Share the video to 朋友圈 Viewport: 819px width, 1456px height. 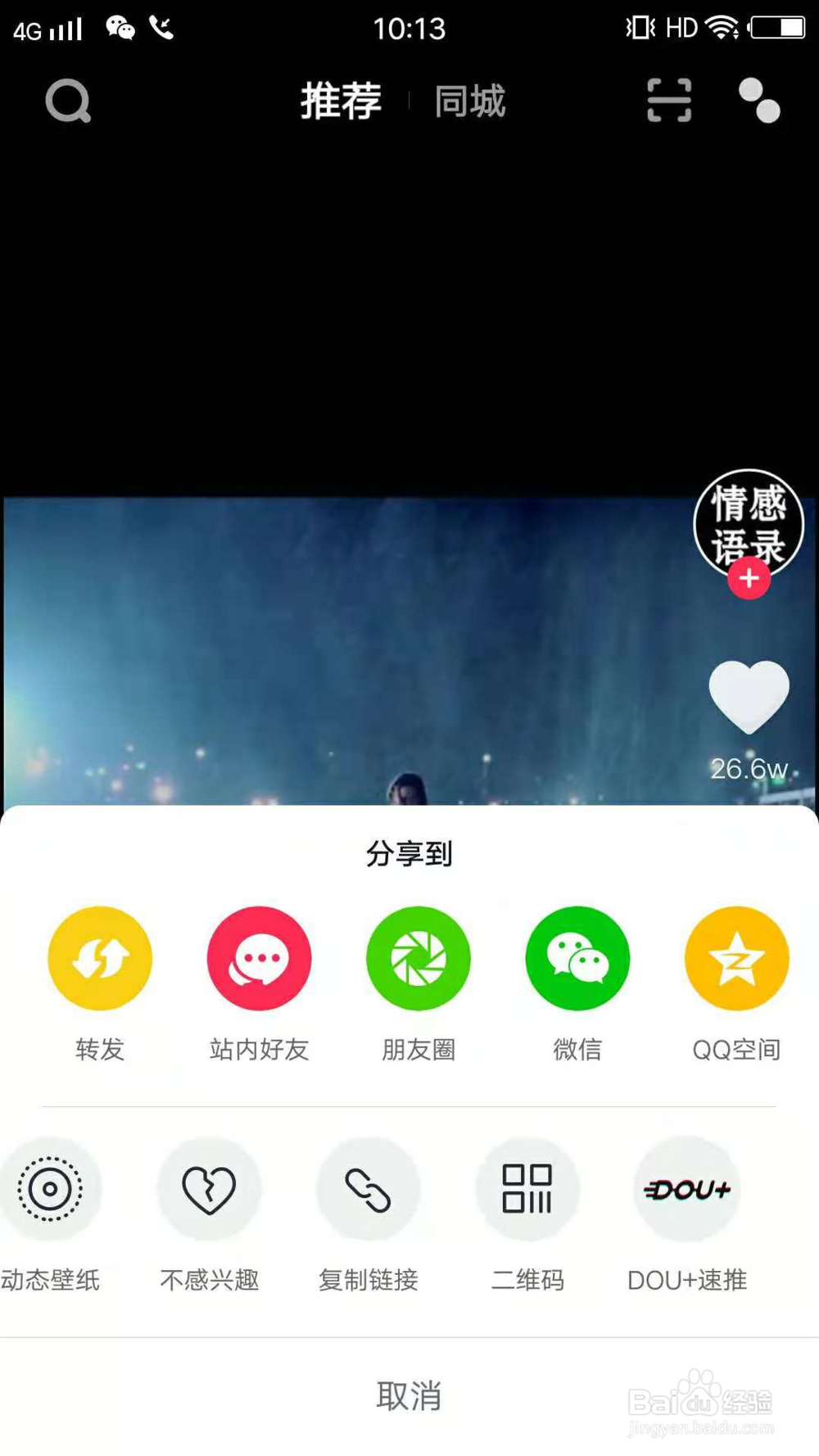[x=418, y=958]
